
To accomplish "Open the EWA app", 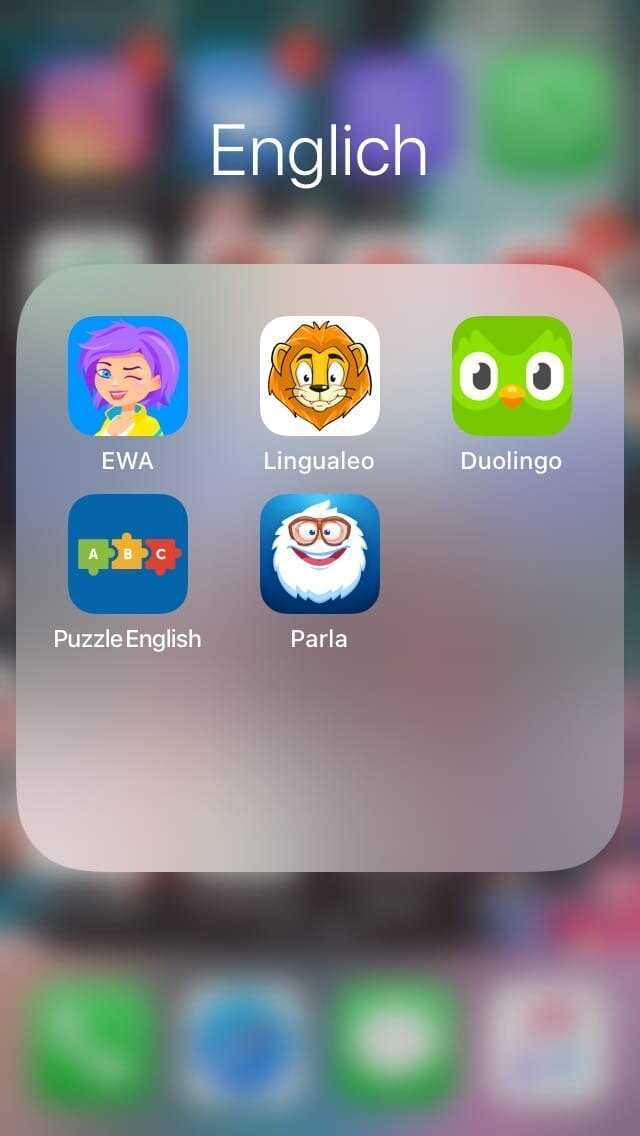I will click(x=128, y=376).
